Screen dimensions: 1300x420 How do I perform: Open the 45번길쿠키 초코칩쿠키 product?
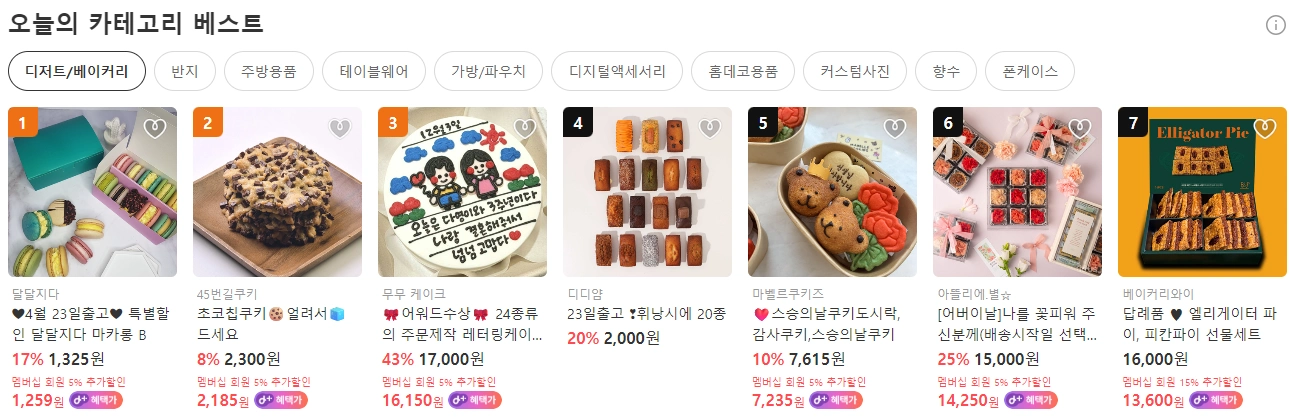click(277, 192)
